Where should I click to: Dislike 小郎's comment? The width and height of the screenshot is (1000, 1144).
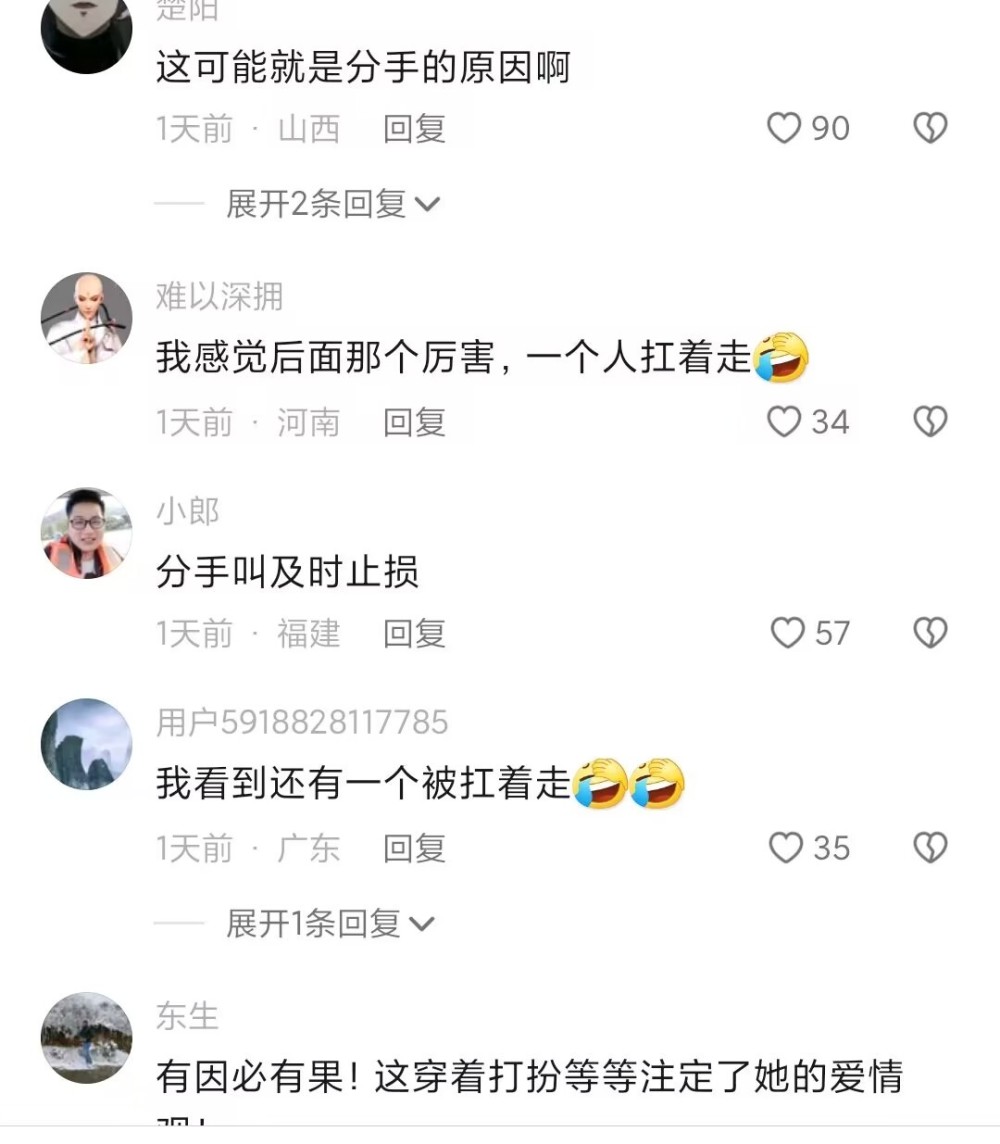tap(930, 633)
